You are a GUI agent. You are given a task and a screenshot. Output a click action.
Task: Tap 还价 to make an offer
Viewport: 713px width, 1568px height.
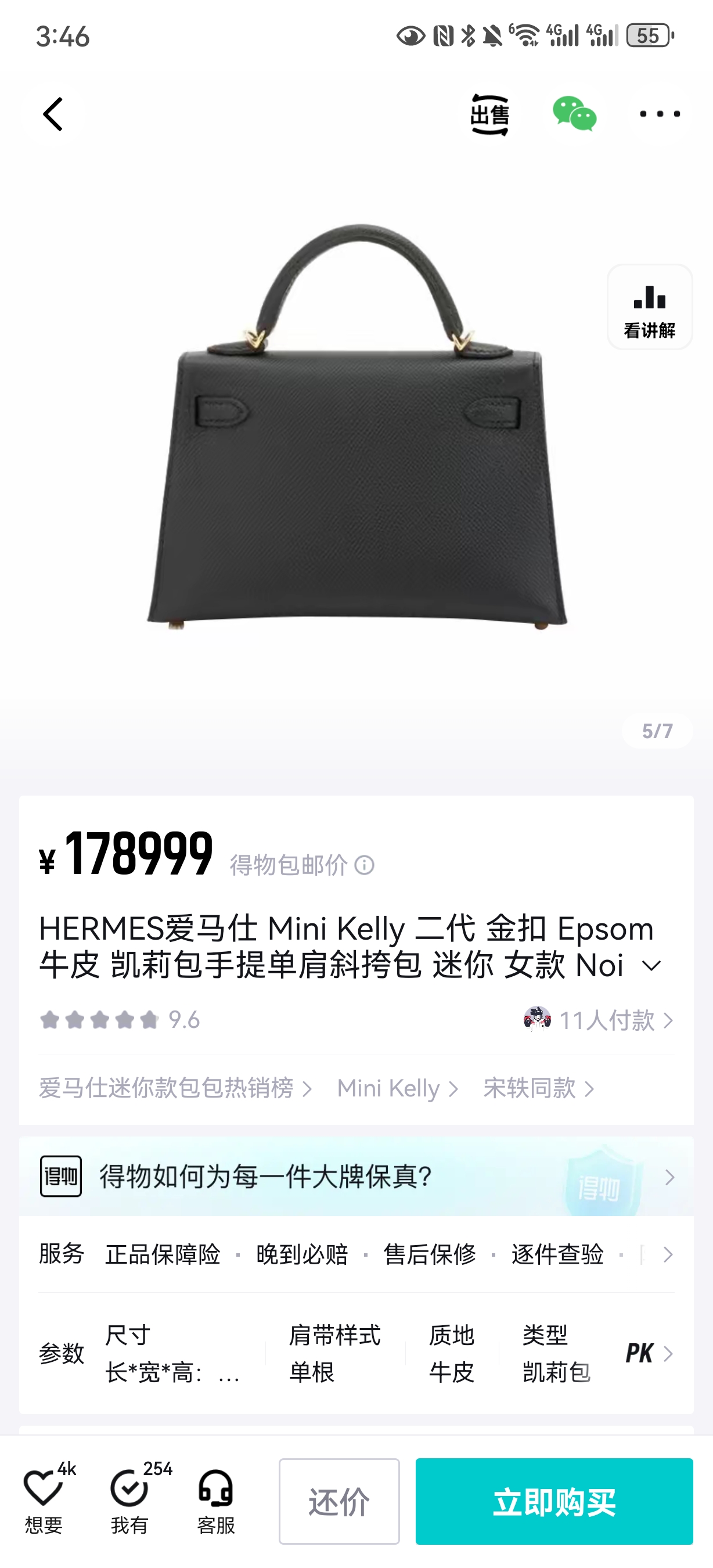tap(339, 1501)
